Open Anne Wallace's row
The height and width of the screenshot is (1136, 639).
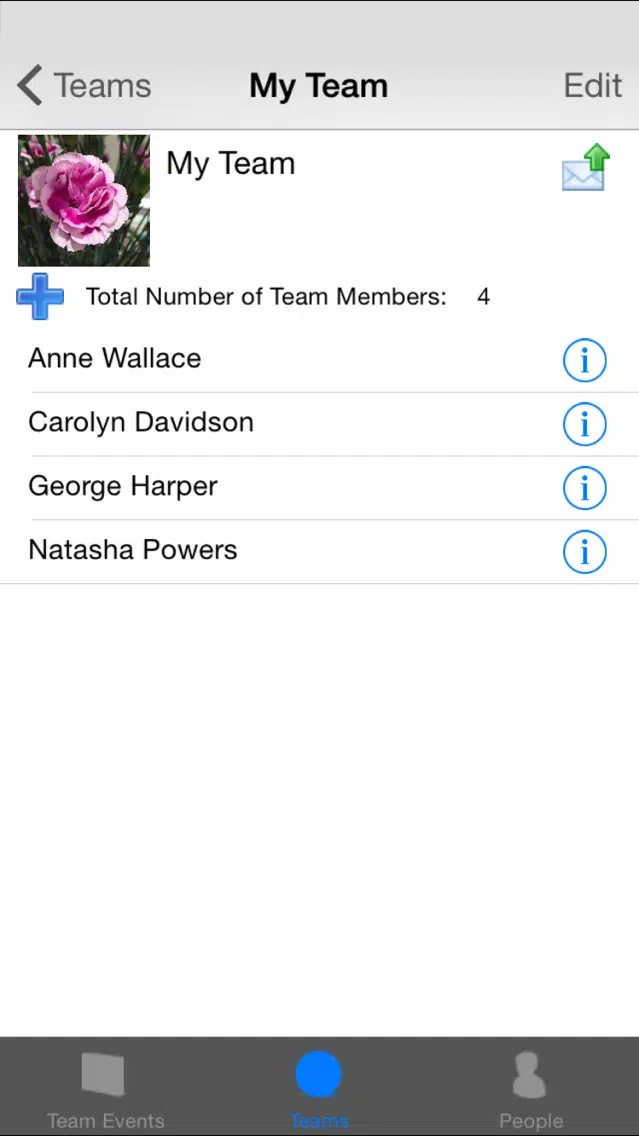[320, 360]
